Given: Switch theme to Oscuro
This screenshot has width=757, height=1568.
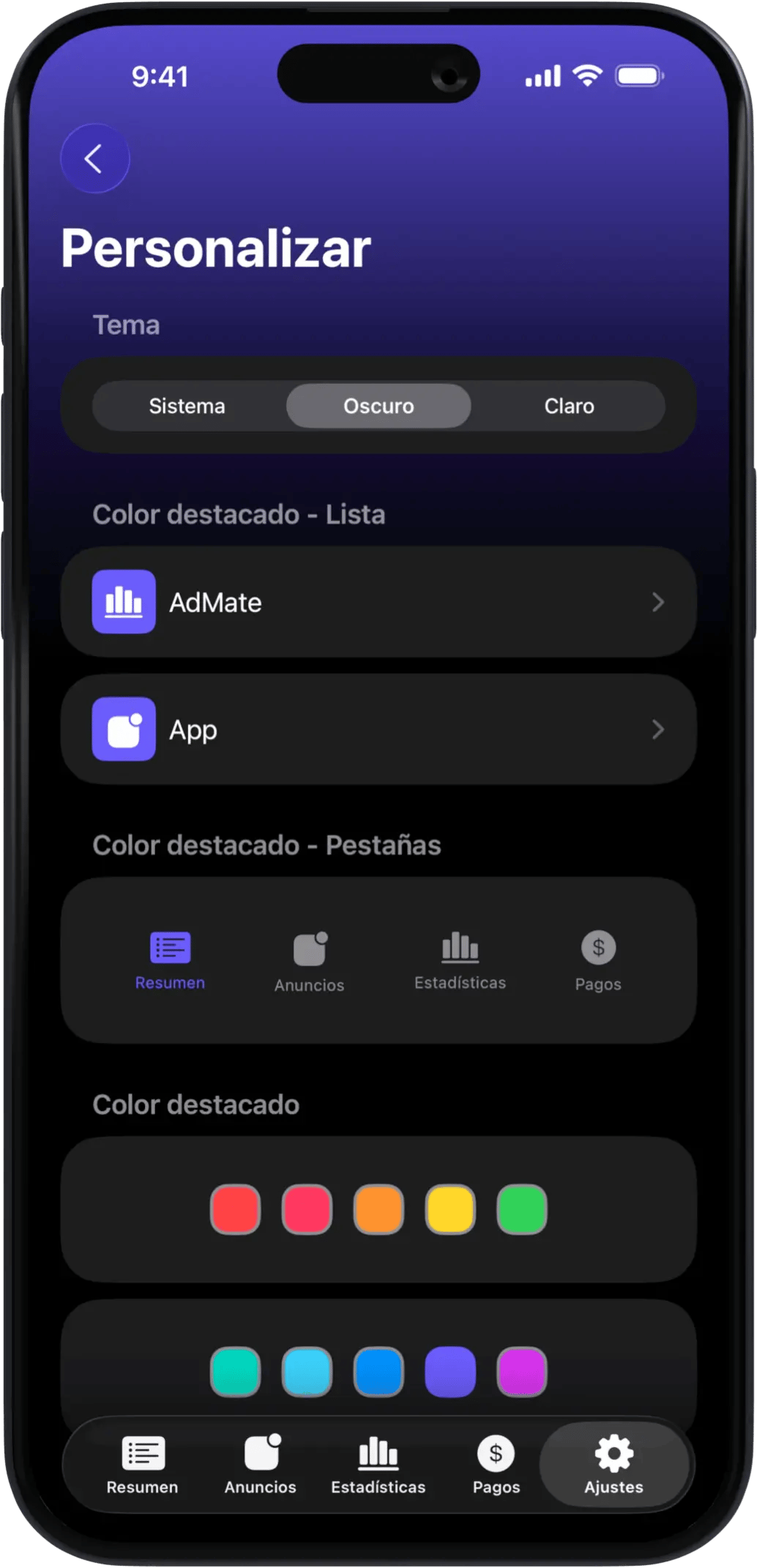Looking at the screenshot, I should tap(378, 406).
